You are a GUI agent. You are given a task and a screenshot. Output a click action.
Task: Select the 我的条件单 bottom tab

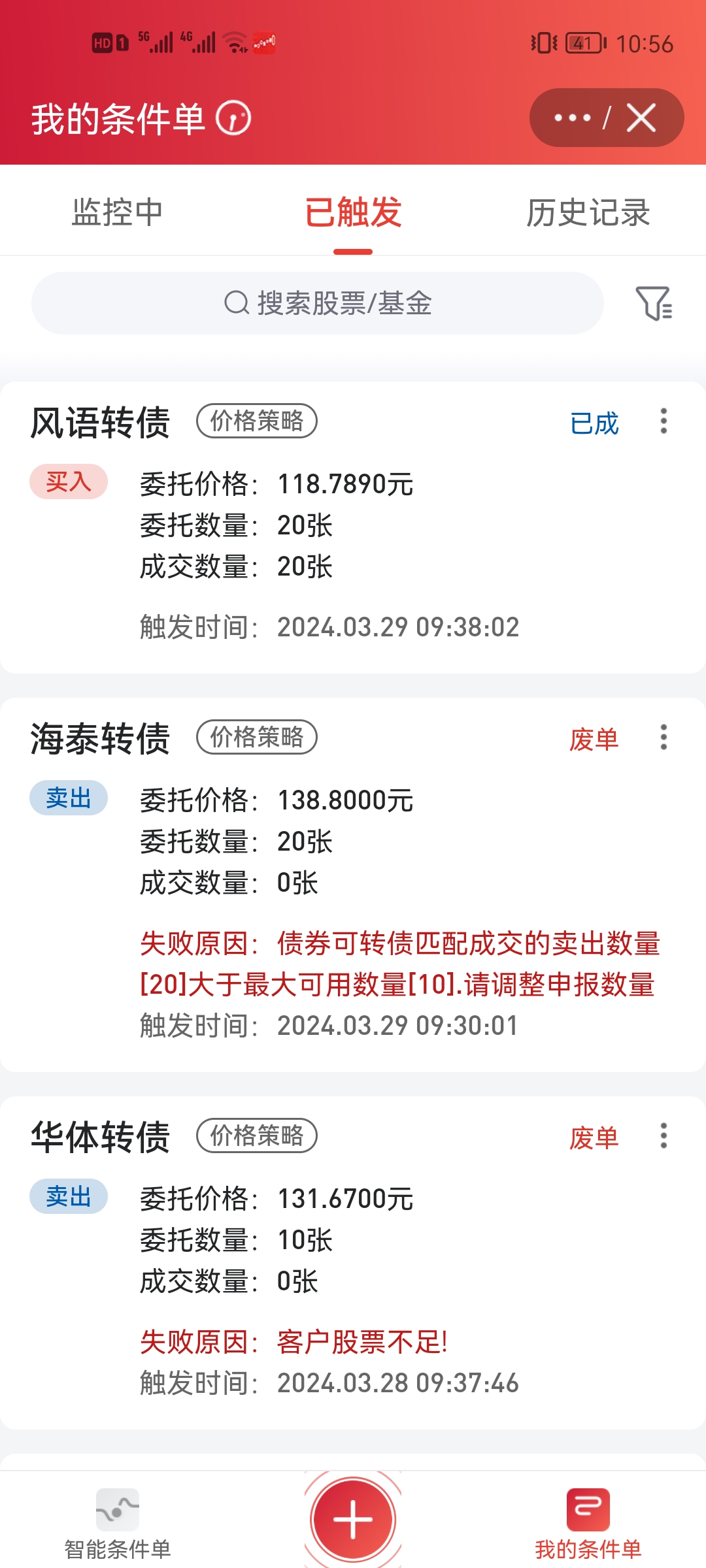point(588,1524)
